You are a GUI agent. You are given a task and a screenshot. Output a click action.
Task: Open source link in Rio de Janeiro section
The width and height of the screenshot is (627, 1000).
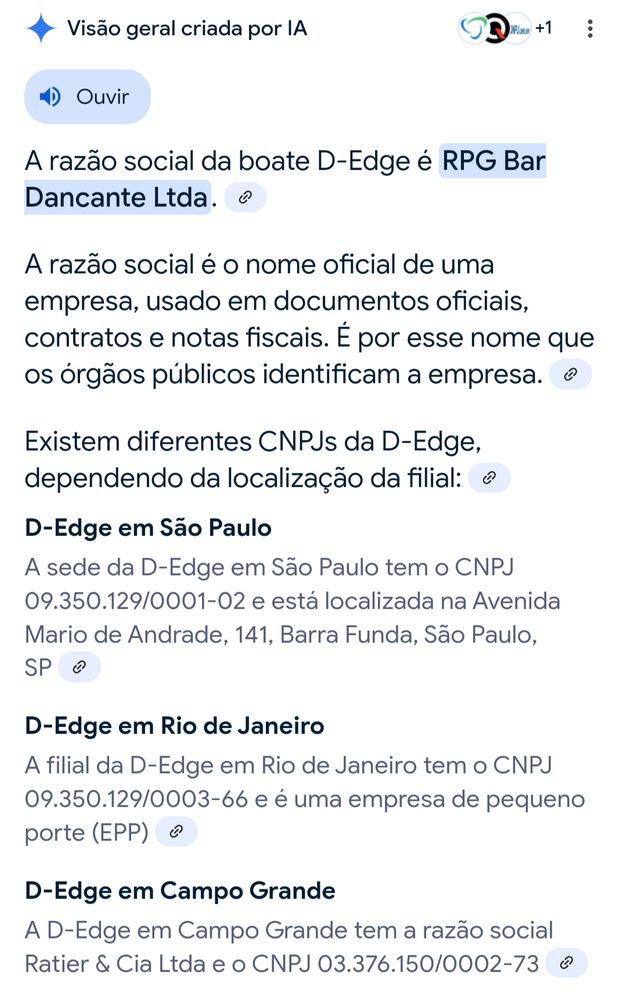pyautogui.click(x=177, y=832)
